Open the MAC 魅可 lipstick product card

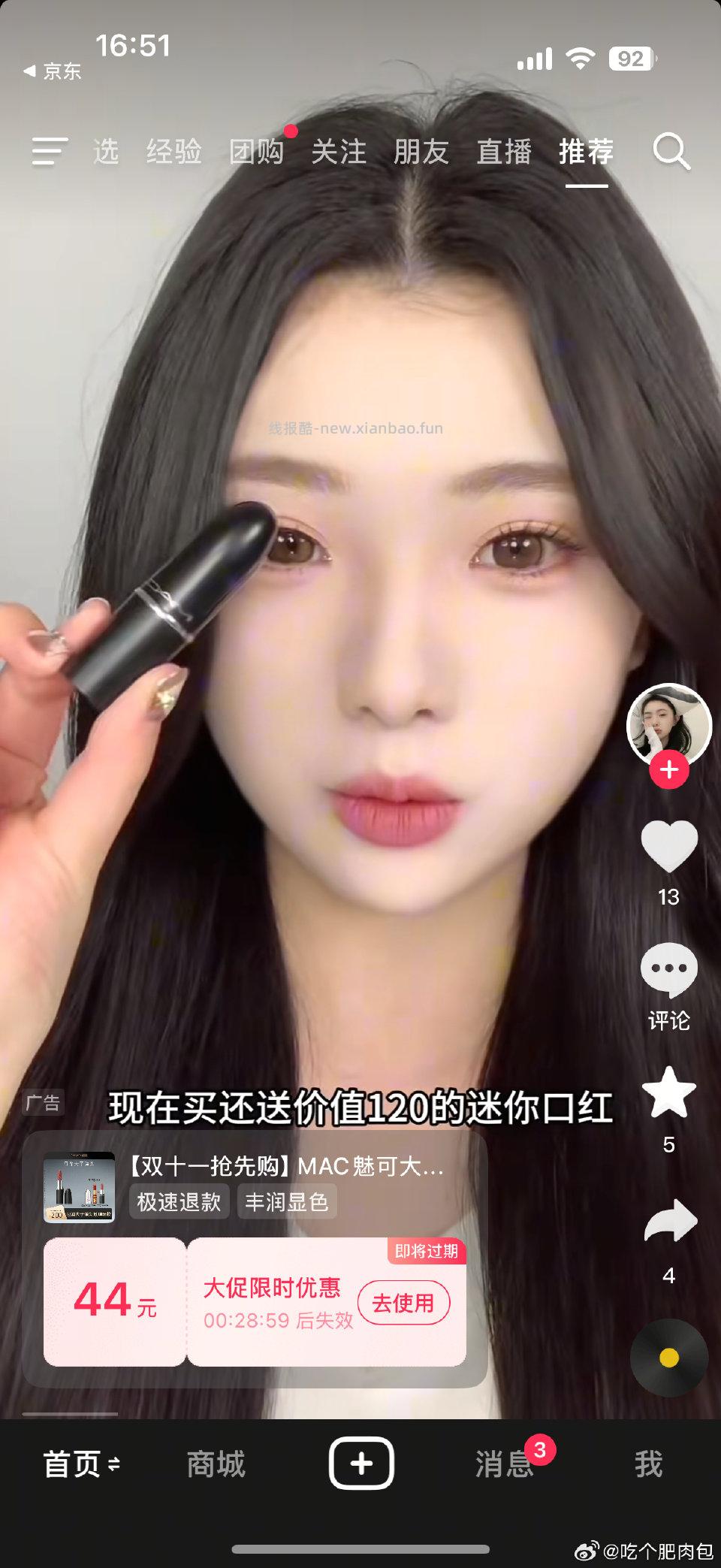click(285, 1168)
